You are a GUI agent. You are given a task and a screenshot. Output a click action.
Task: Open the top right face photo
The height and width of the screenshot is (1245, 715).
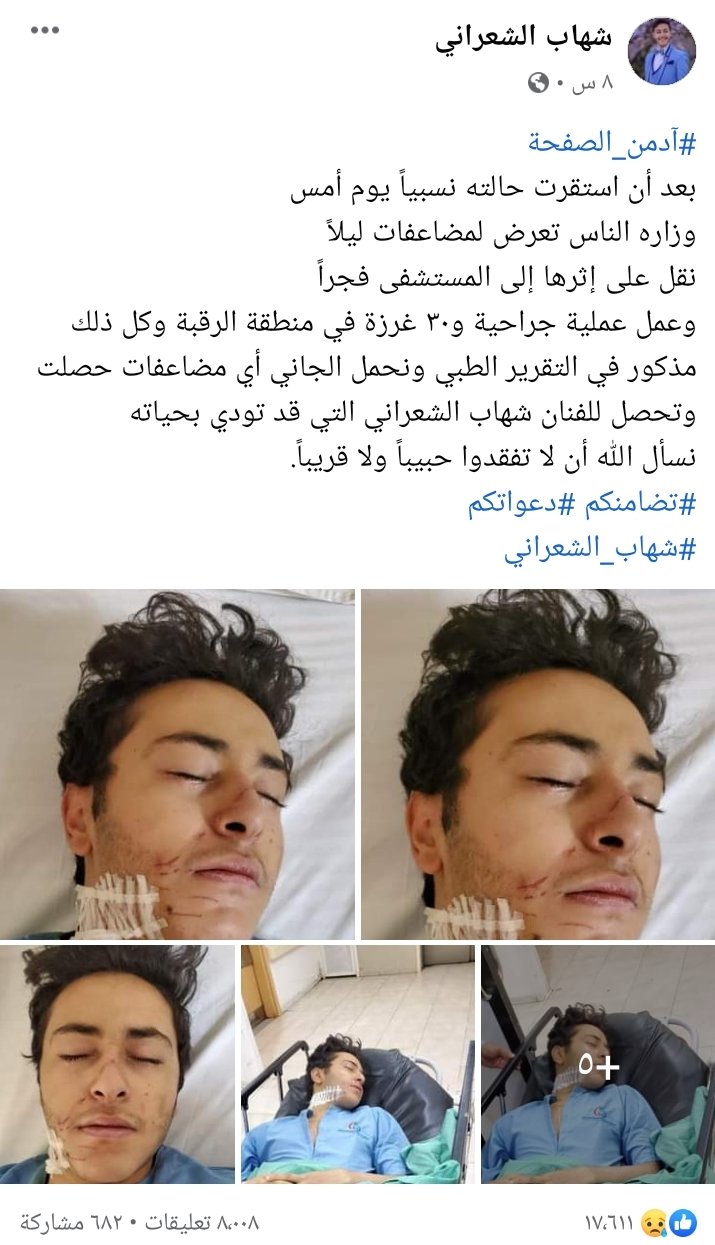tap(538, 763)
